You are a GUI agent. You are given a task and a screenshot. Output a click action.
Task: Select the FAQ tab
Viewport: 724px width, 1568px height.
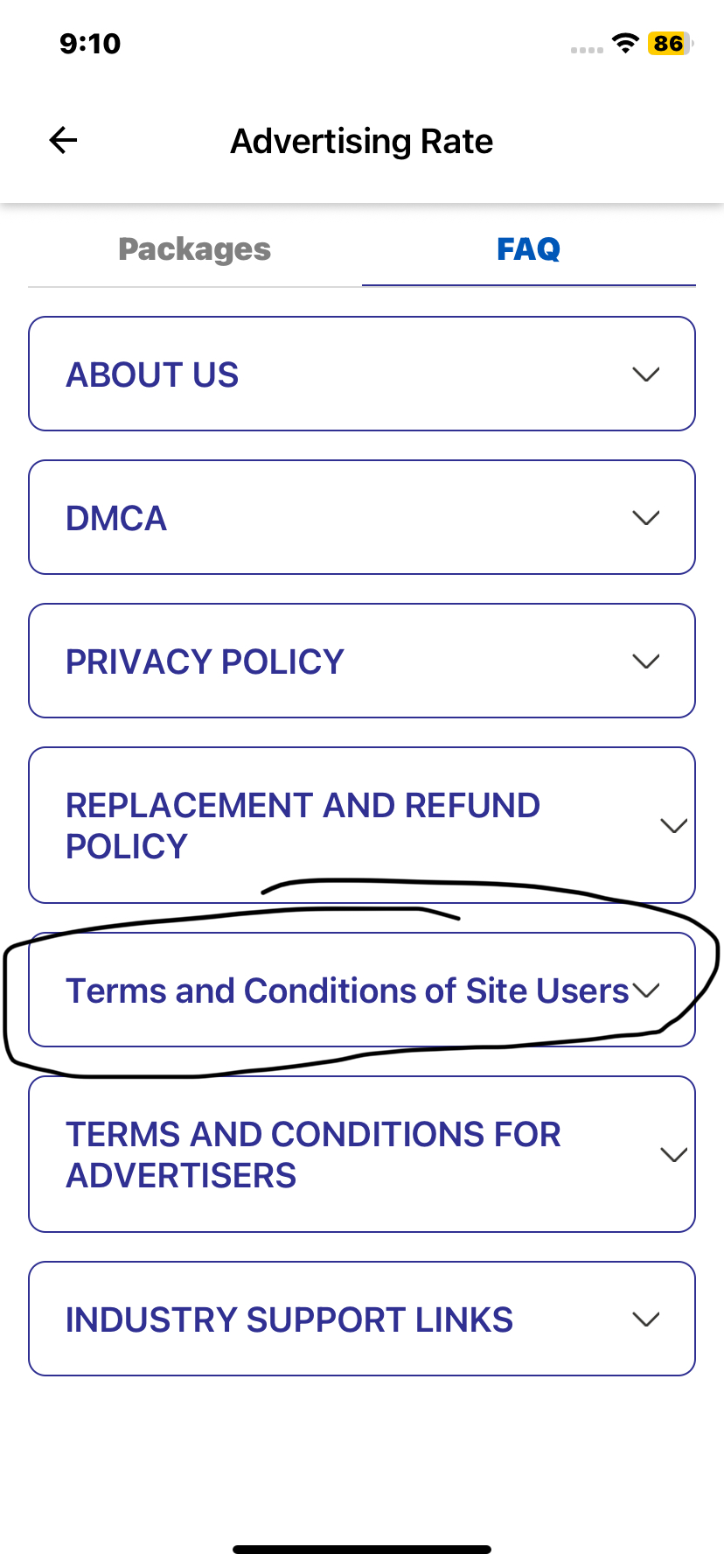coord(528,249)
